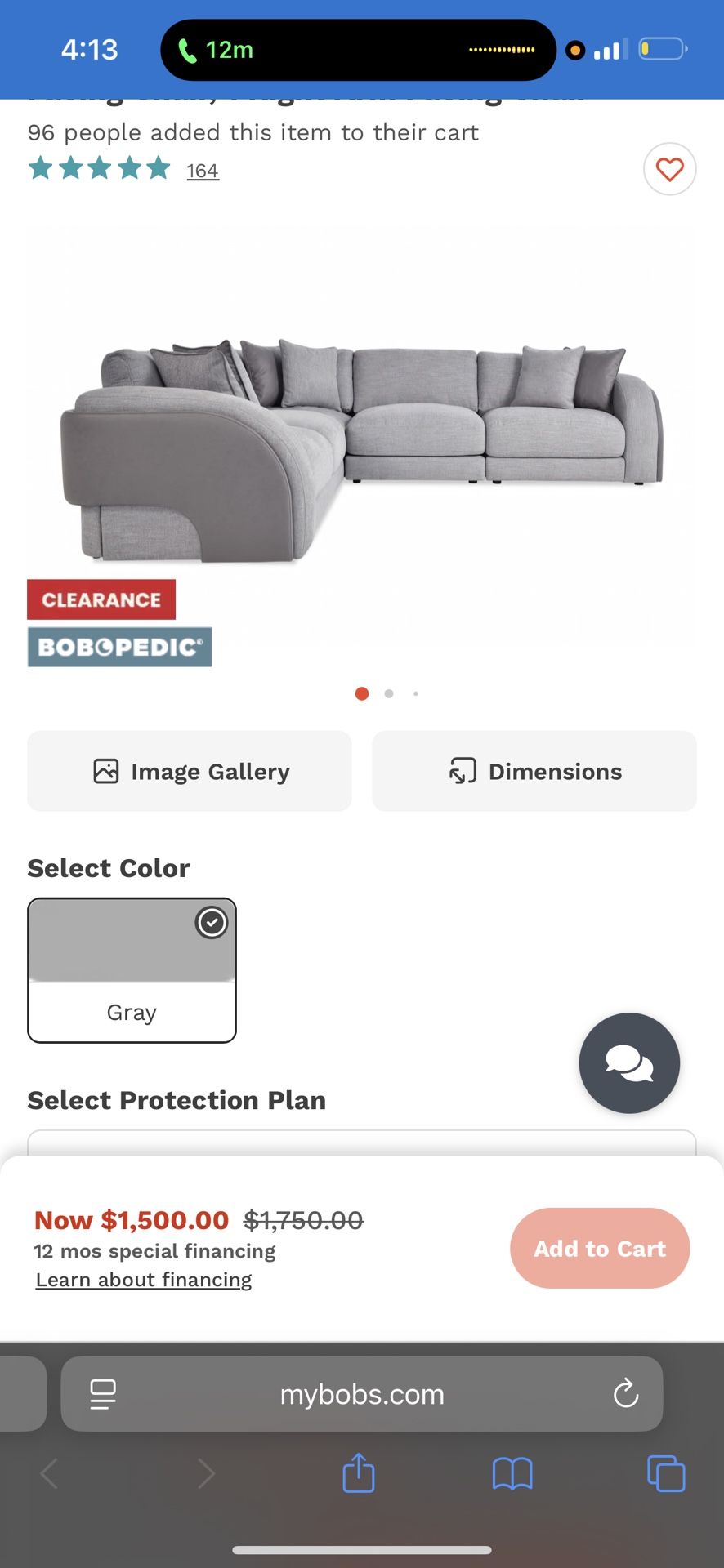
Task: Select the Gray color swatch
Action: pyautogui.click(x=132, y=971)
